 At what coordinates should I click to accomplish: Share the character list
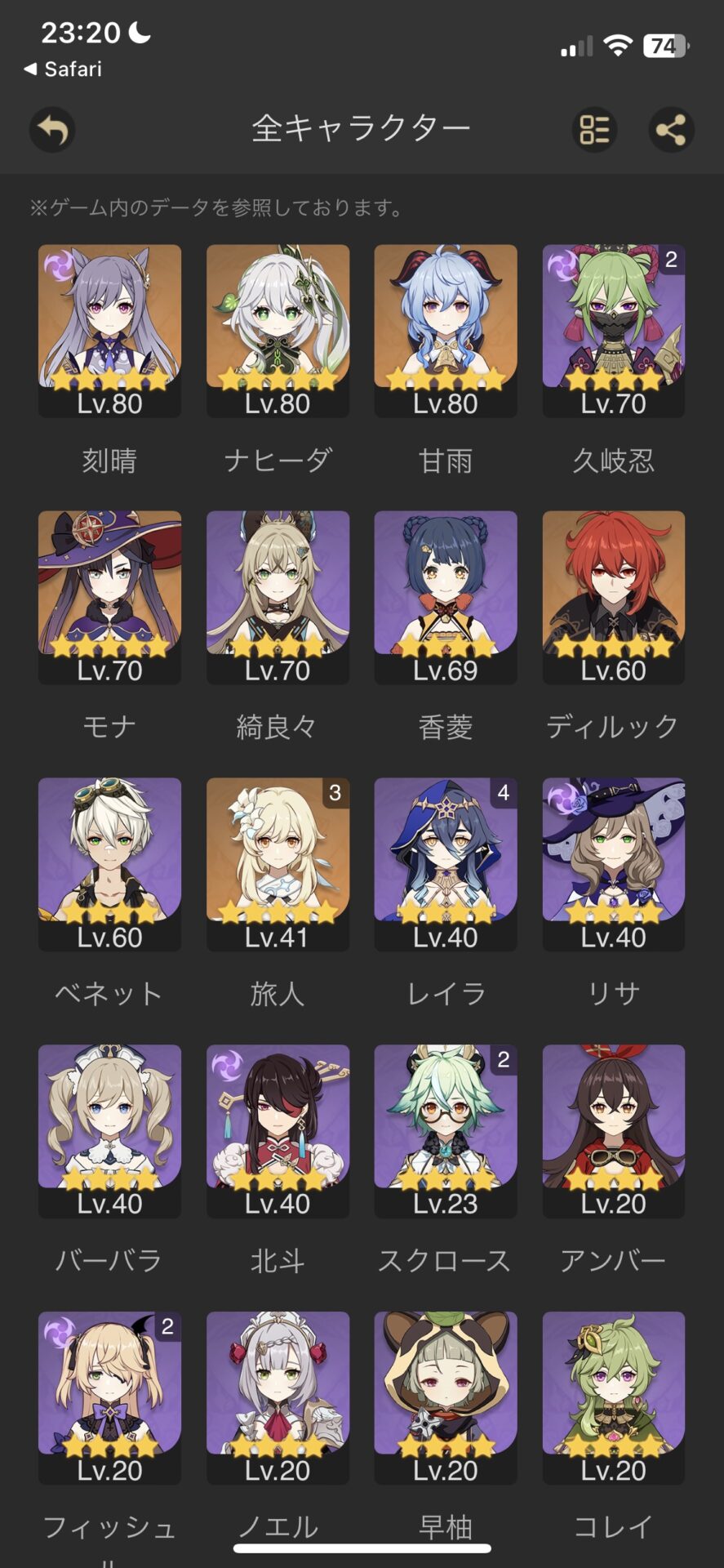[x=671, y=130]
